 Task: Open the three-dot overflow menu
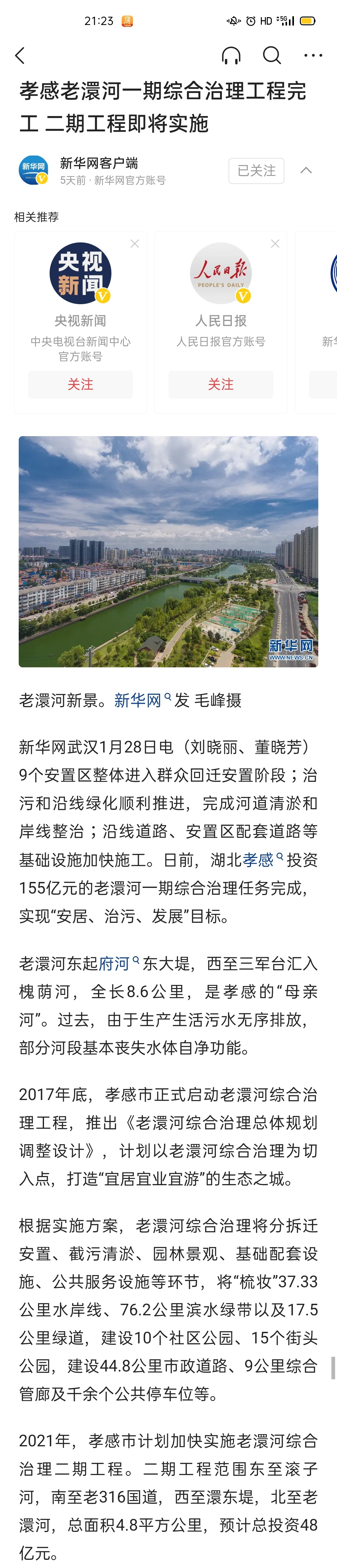[313, 56]
